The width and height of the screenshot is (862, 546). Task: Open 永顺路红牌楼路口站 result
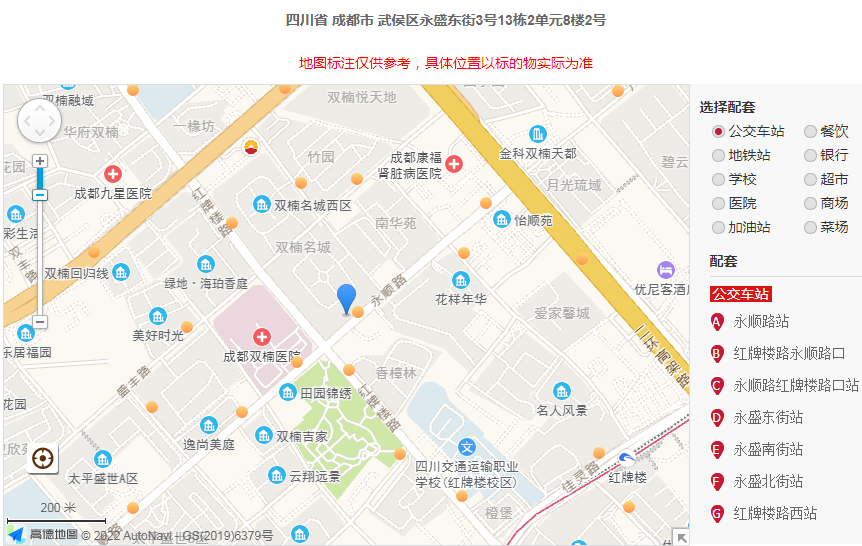click(796, 385)
